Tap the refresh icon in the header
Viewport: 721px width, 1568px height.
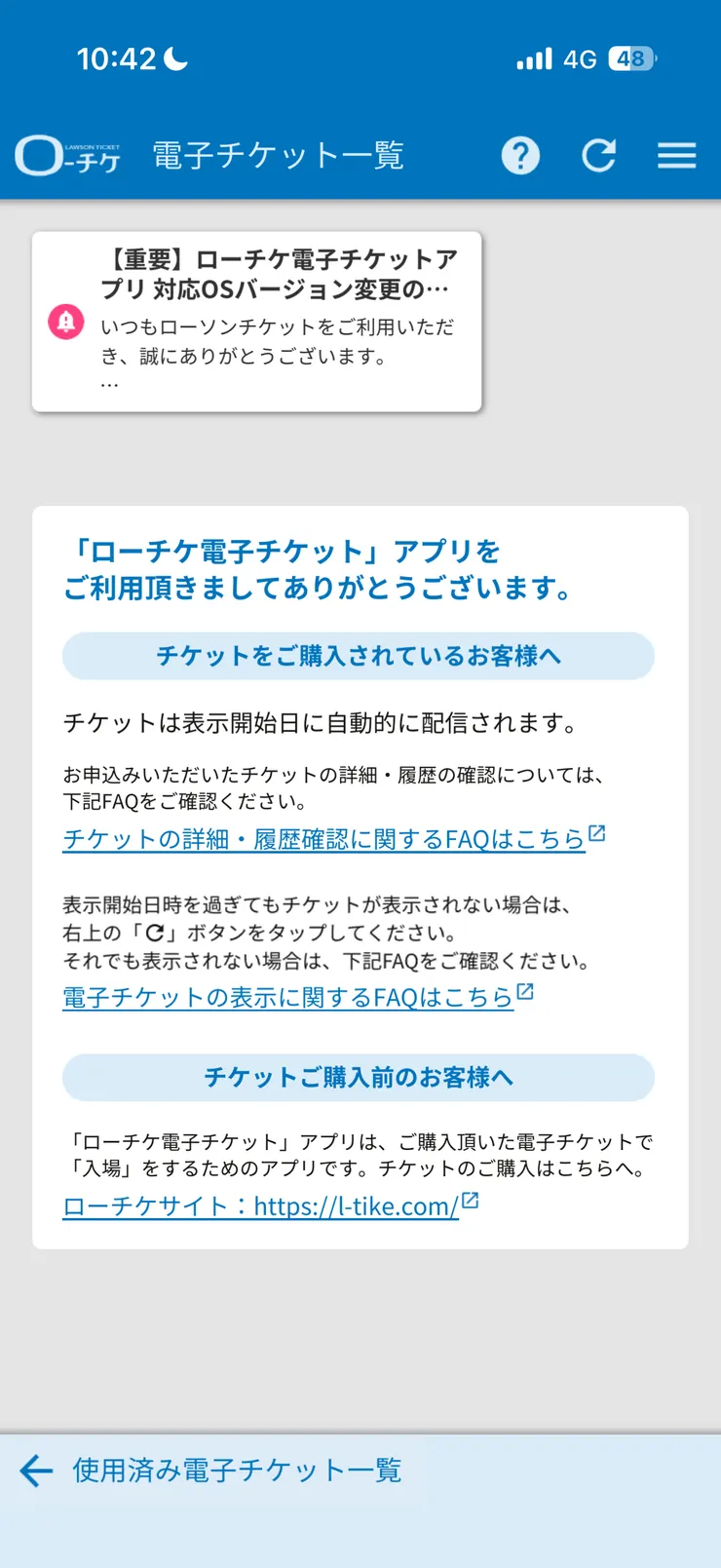coord(600,155)
